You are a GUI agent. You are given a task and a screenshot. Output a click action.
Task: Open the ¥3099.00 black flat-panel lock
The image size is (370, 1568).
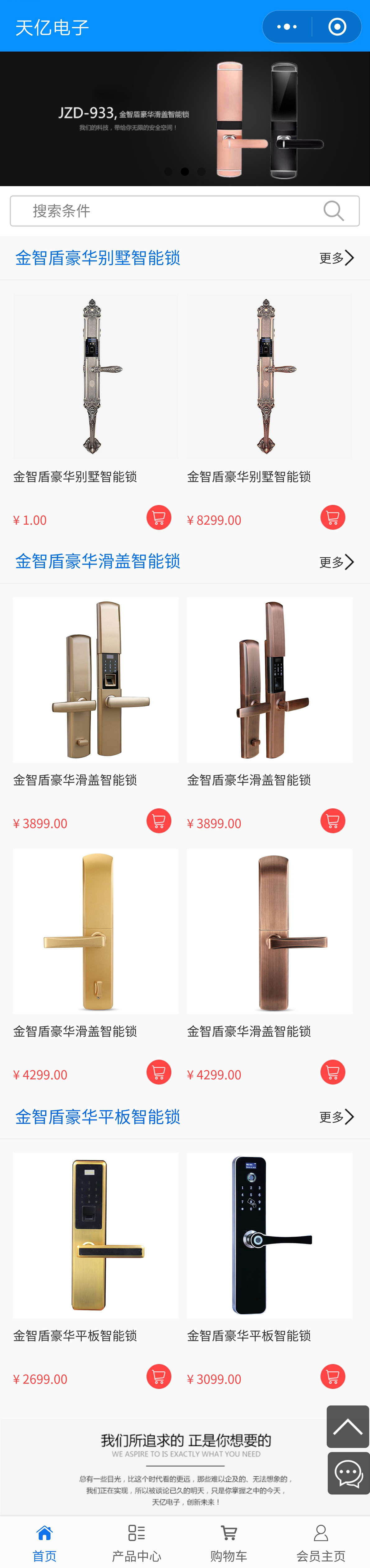(269, 1236)
